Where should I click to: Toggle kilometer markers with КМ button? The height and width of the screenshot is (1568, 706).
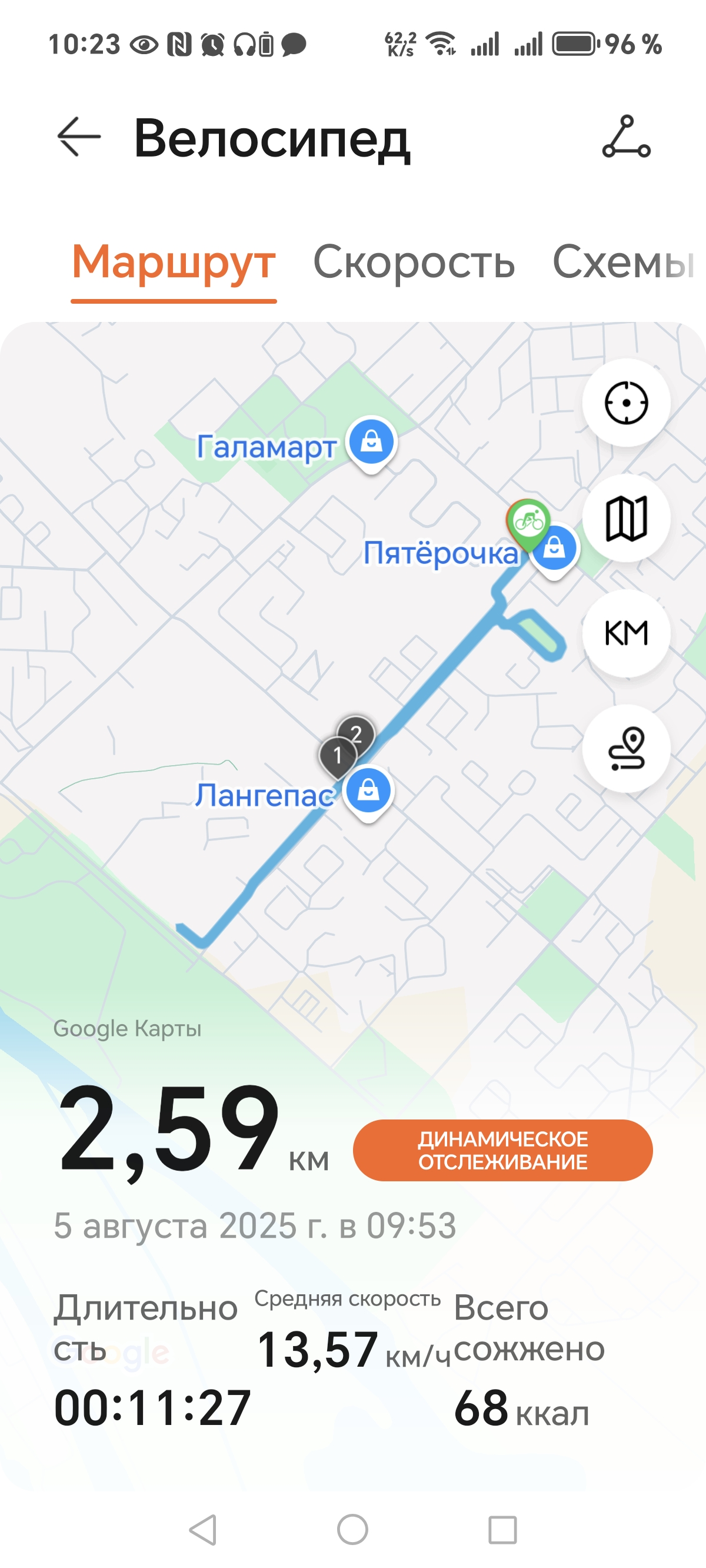(x=626, y=633)
